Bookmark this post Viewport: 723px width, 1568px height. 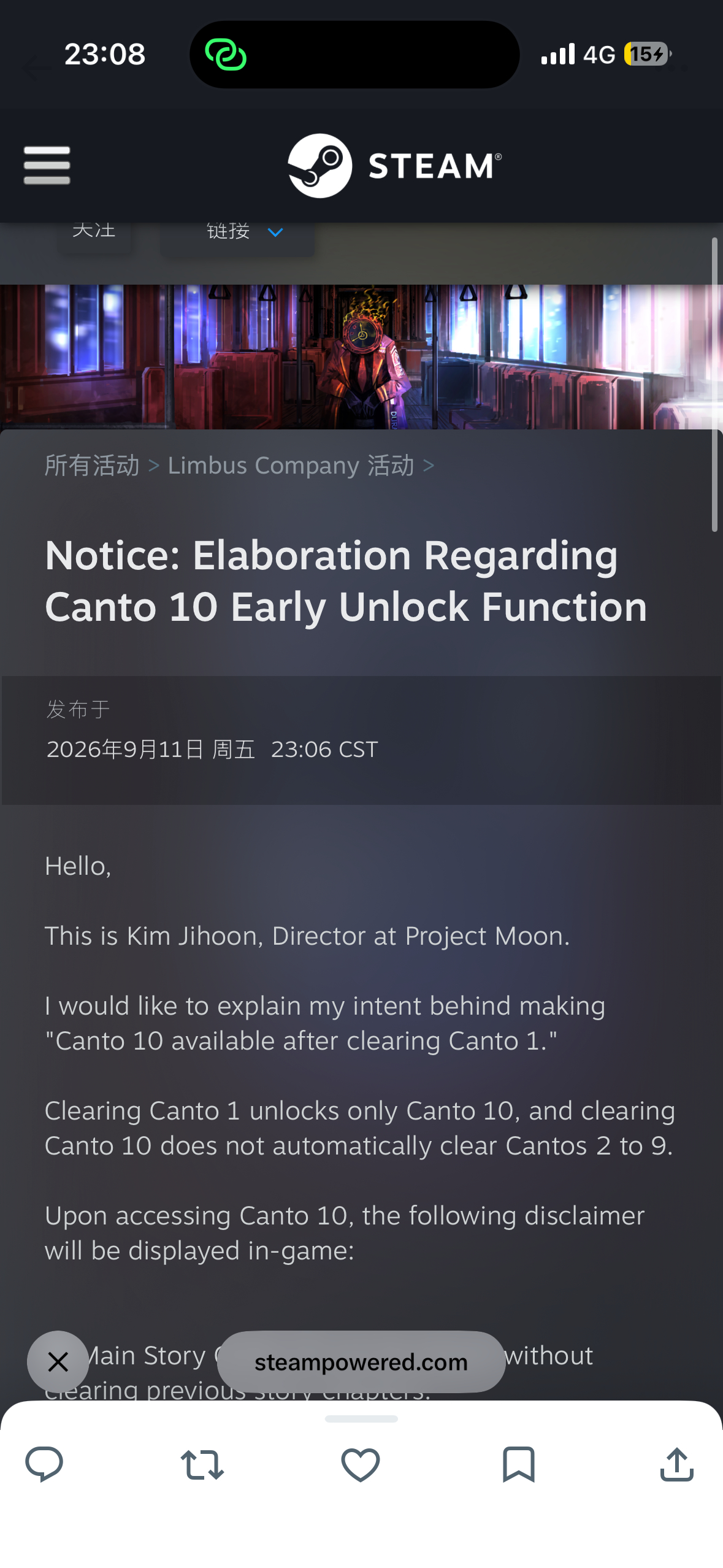(519, 1464)
